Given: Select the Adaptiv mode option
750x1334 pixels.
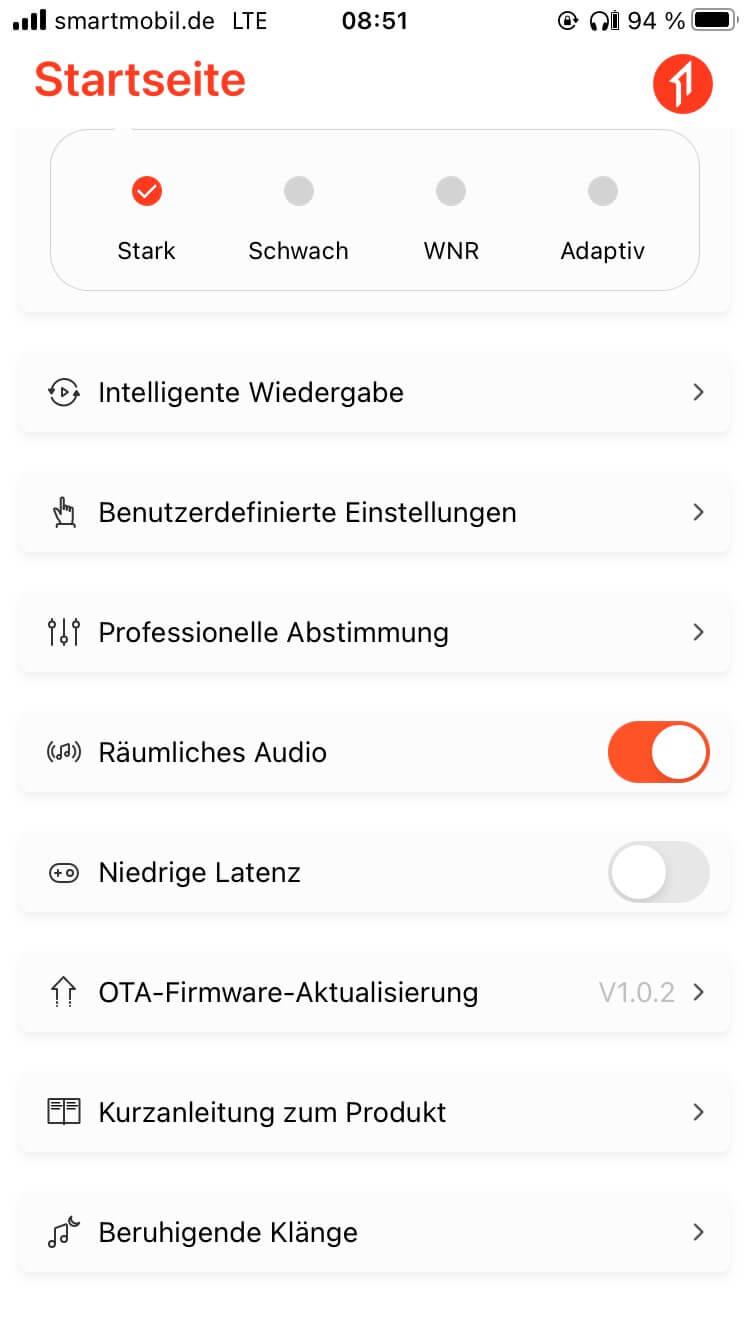Looking at the screenshot, I should (x=602, y=191).
